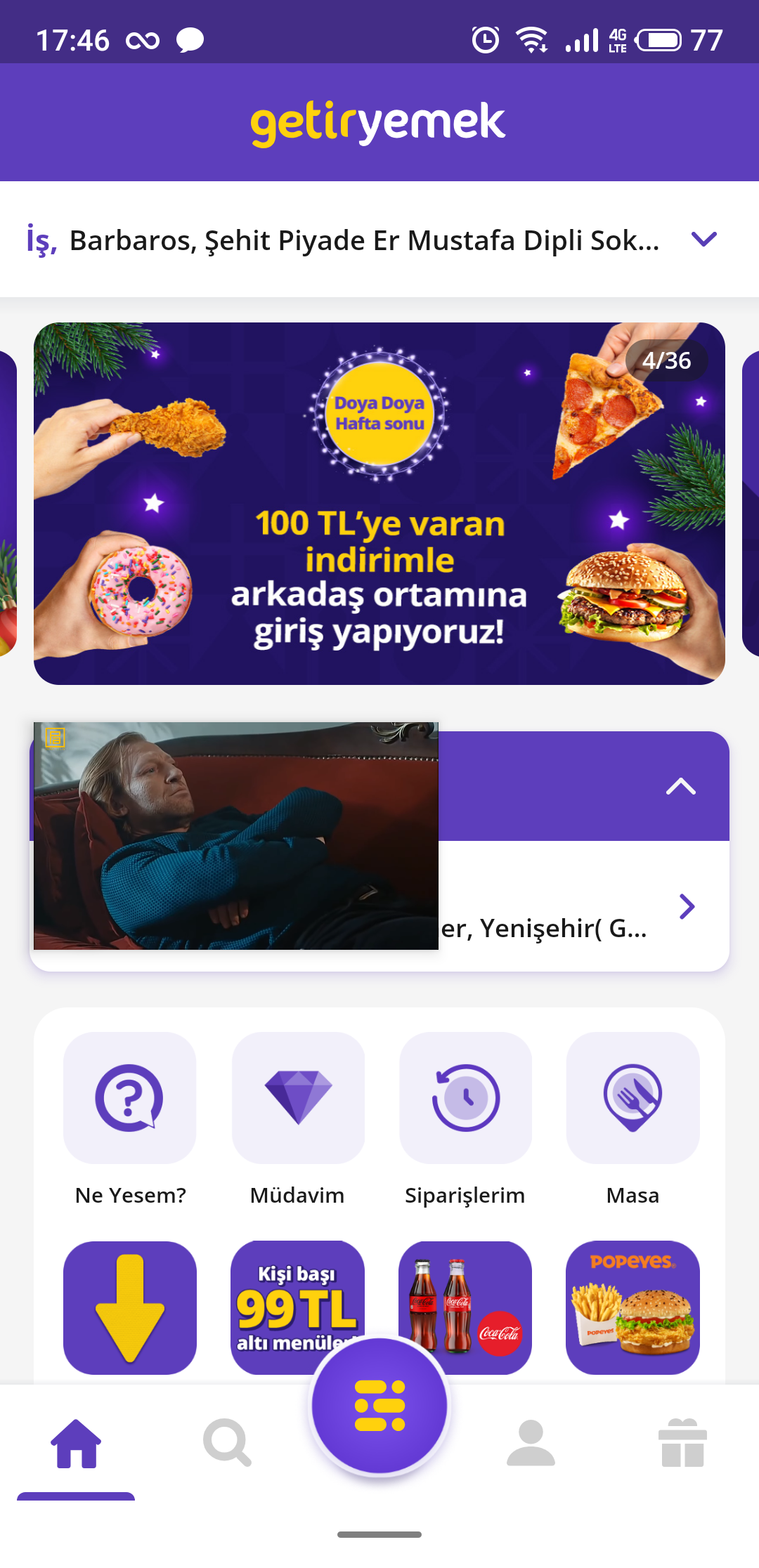Expand the delivery address dropdown
Viewport: 759px width, 1568px height.
[703, 240]
